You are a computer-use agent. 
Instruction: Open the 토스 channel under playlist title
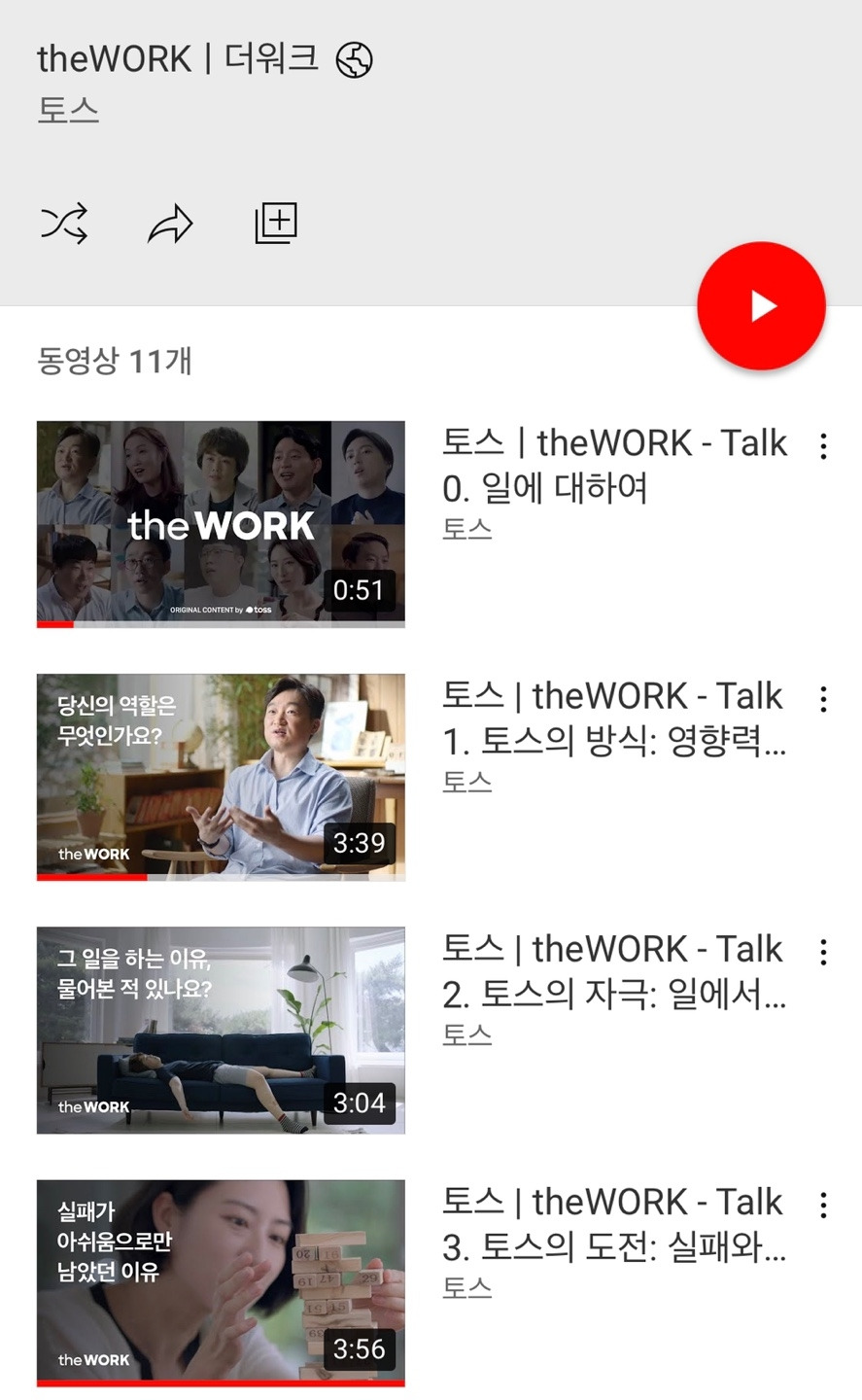click(68, 110)
